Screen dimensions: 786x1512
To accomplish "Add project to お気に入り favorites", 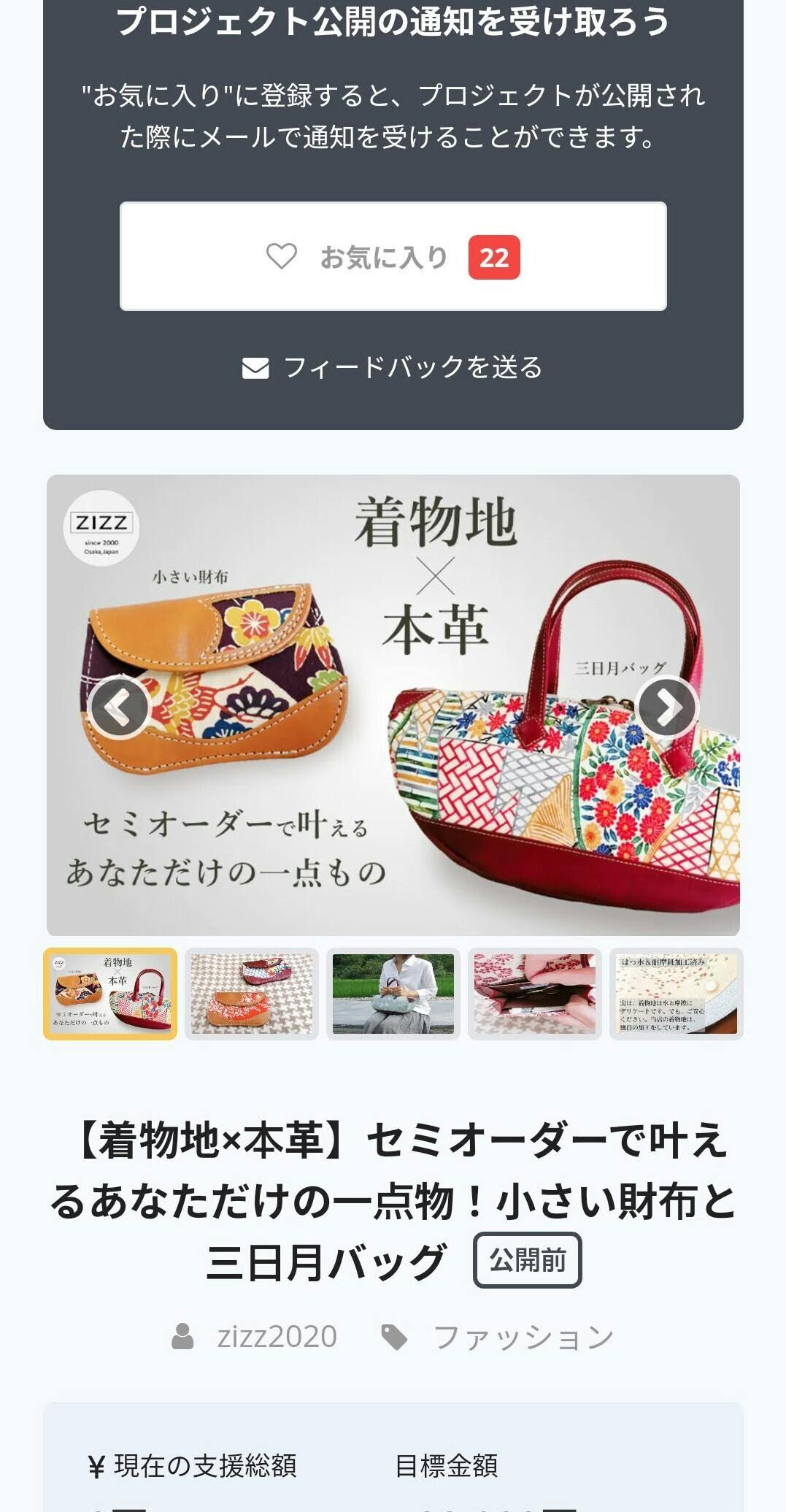I will point(393,256).
